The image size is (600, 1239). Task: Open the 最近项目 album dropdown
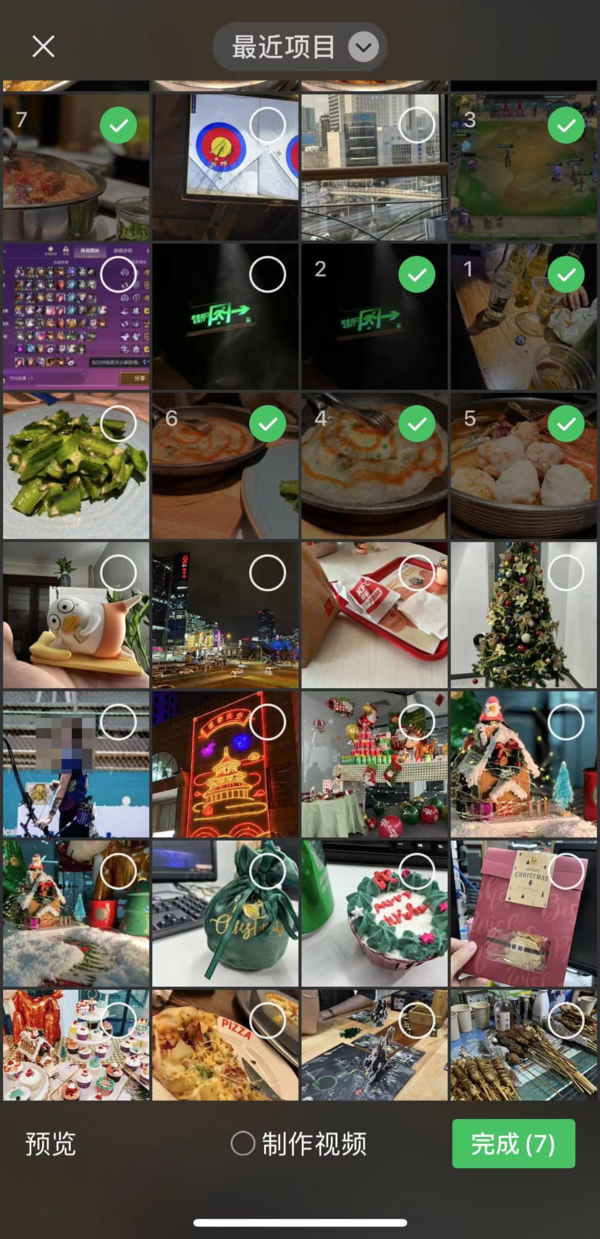pos(300,46)
